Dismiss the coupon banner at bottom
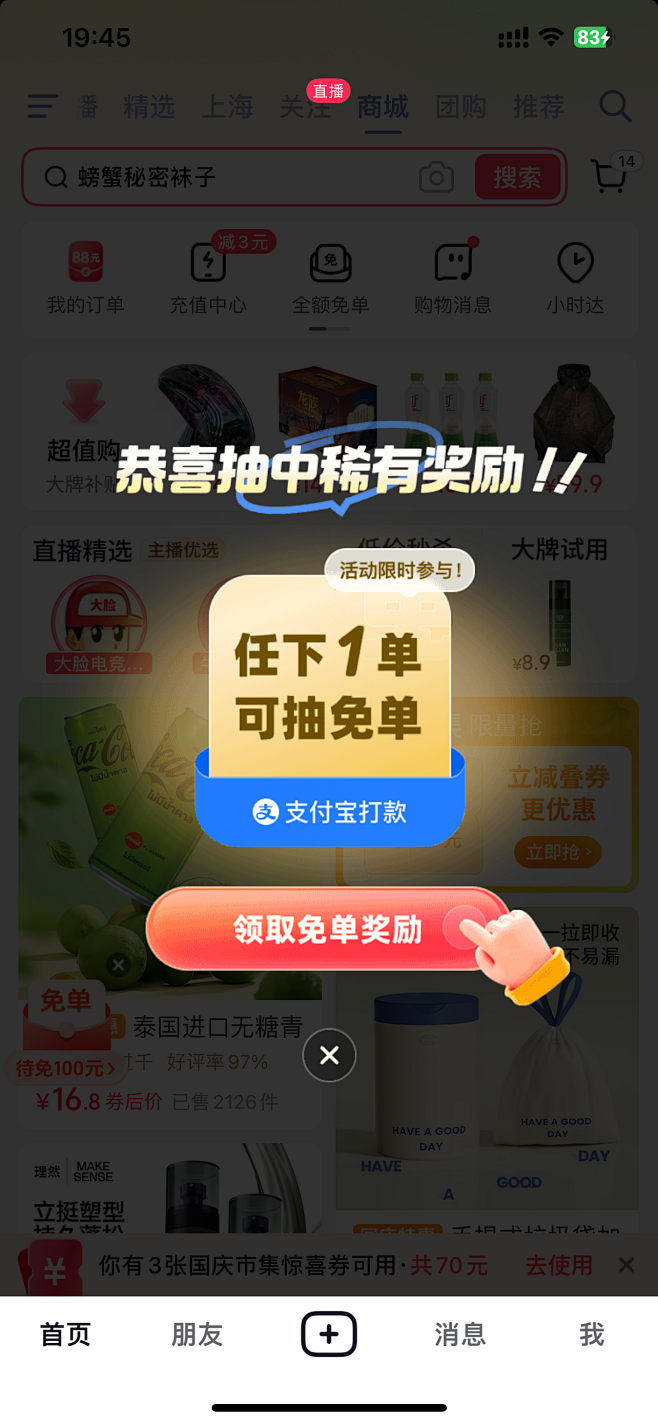Screen dimensions: 658x1424 (626, 1265)
